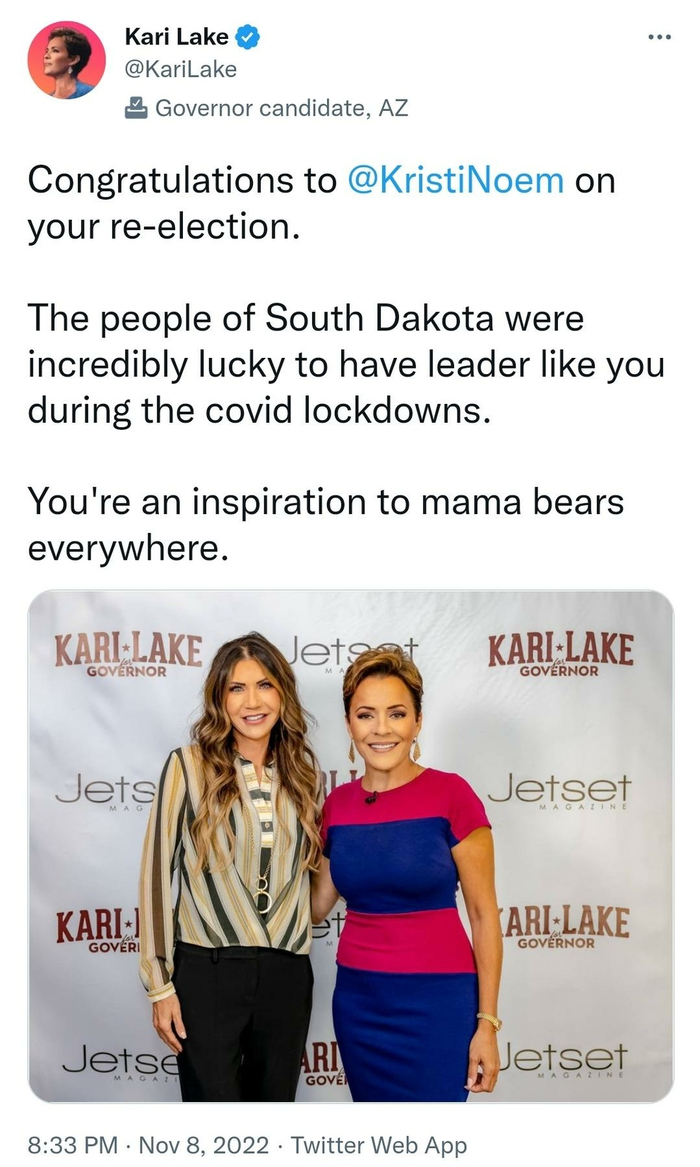Tap the Twitter Web App source label
Viewport: 700px width, 1167px height.
tap(379, 1144)
